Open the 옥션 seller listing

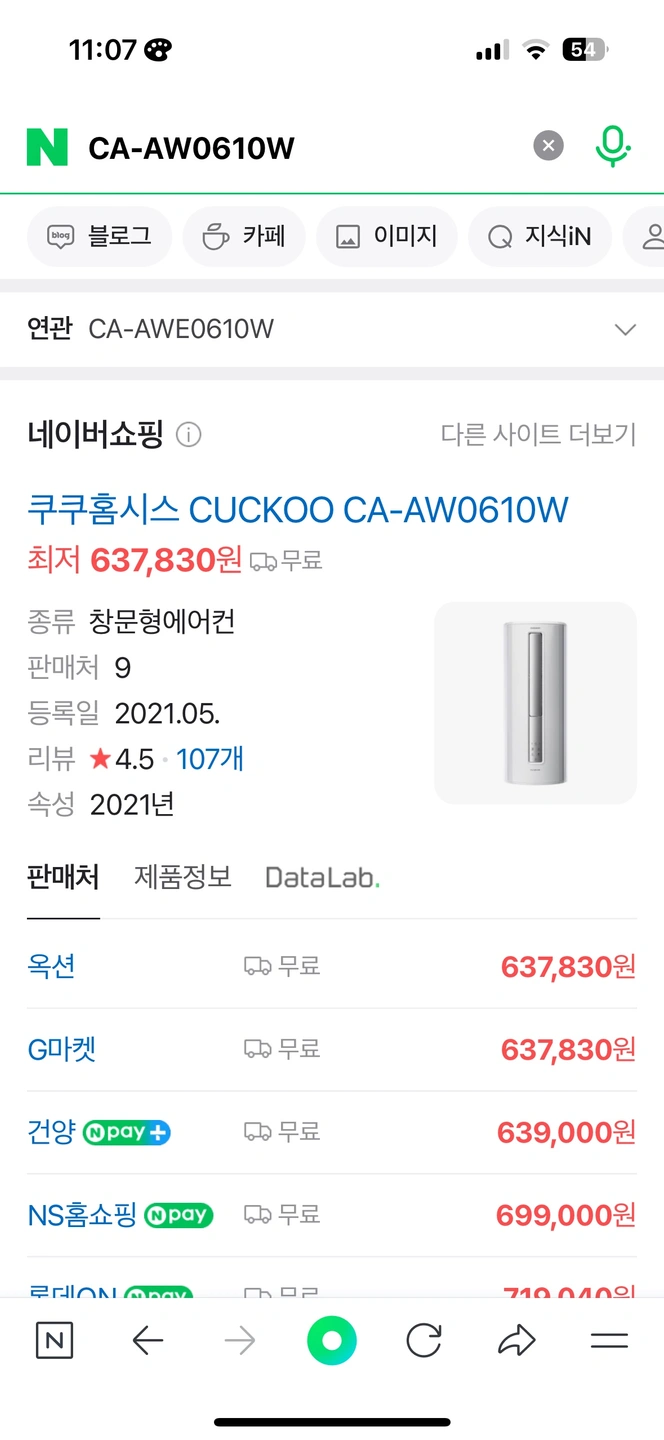coord(52,966)
